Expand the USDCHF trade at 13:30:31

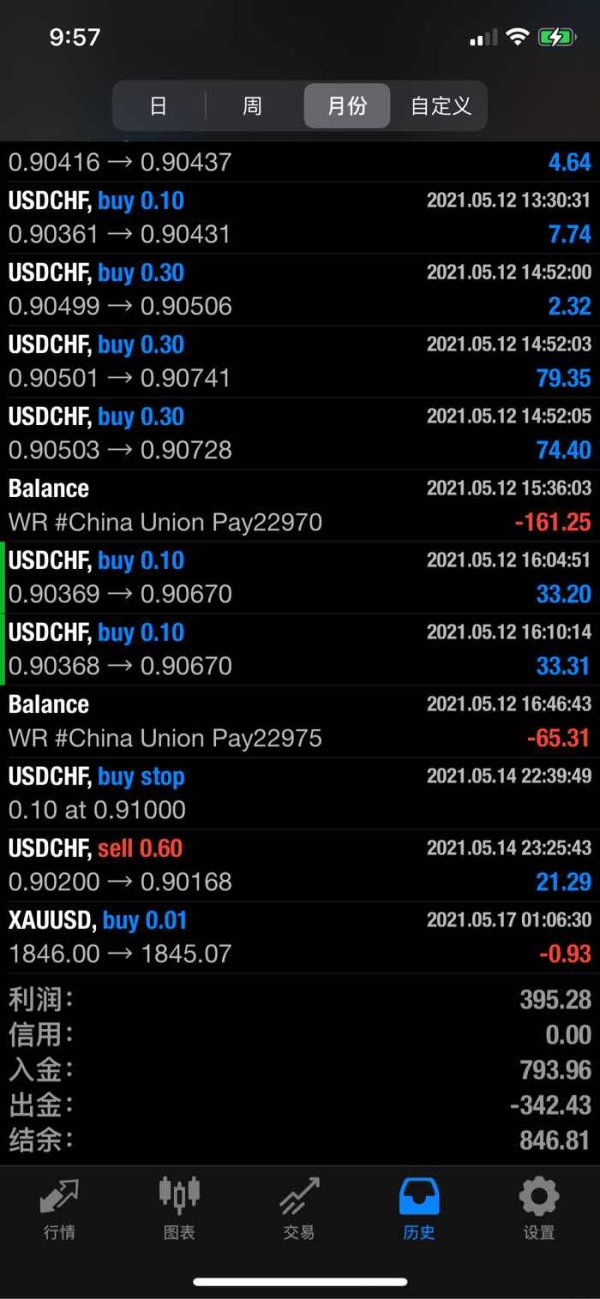coord(300,218)
